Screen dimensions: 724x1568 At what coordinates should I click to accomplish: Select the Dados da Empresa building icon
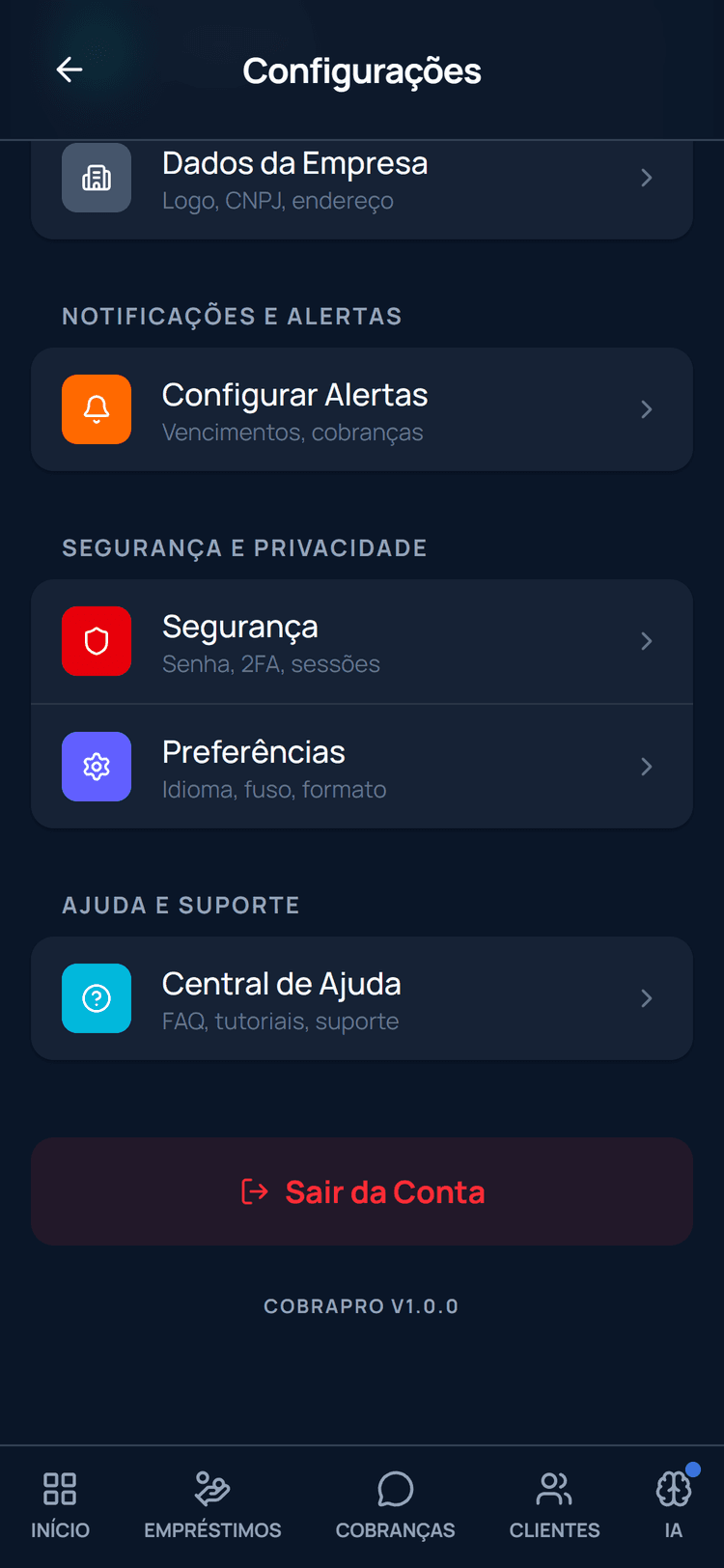[97, 178]
